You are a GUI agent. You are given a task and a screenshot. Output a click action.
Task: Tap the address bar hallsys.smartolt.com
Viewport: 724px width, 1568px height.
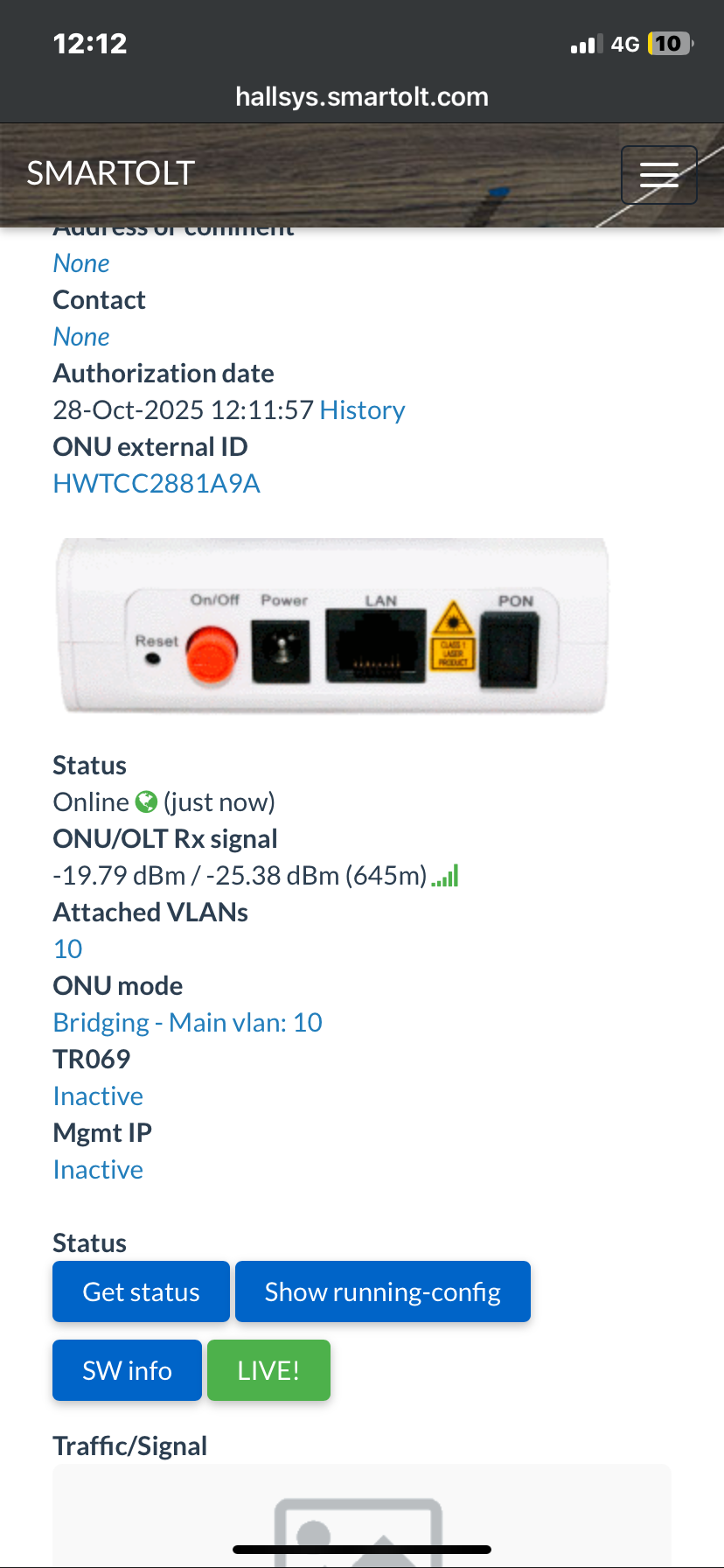point(362,96)
